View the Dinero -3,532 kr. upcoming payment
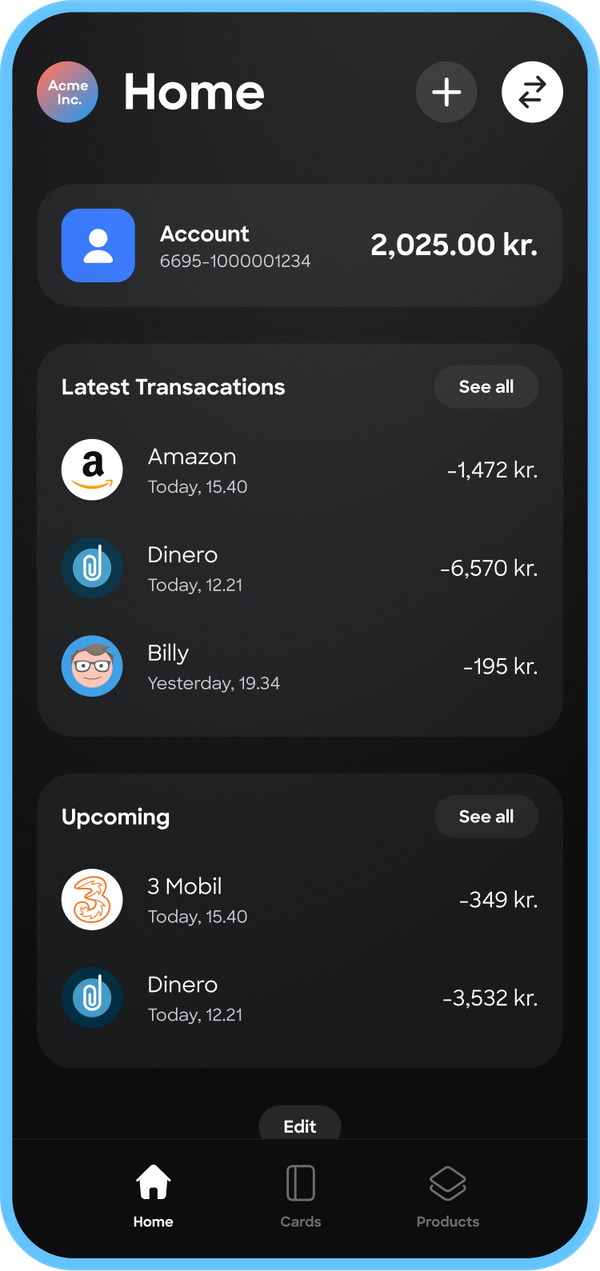600x1271 pixels. click(300, 998)
